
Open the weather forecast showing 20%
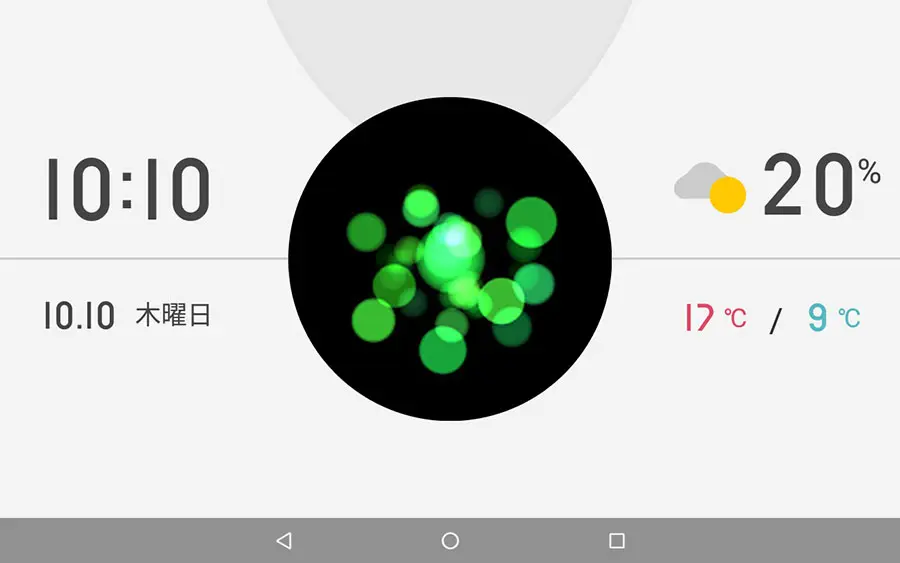click(x=778, y=186)
